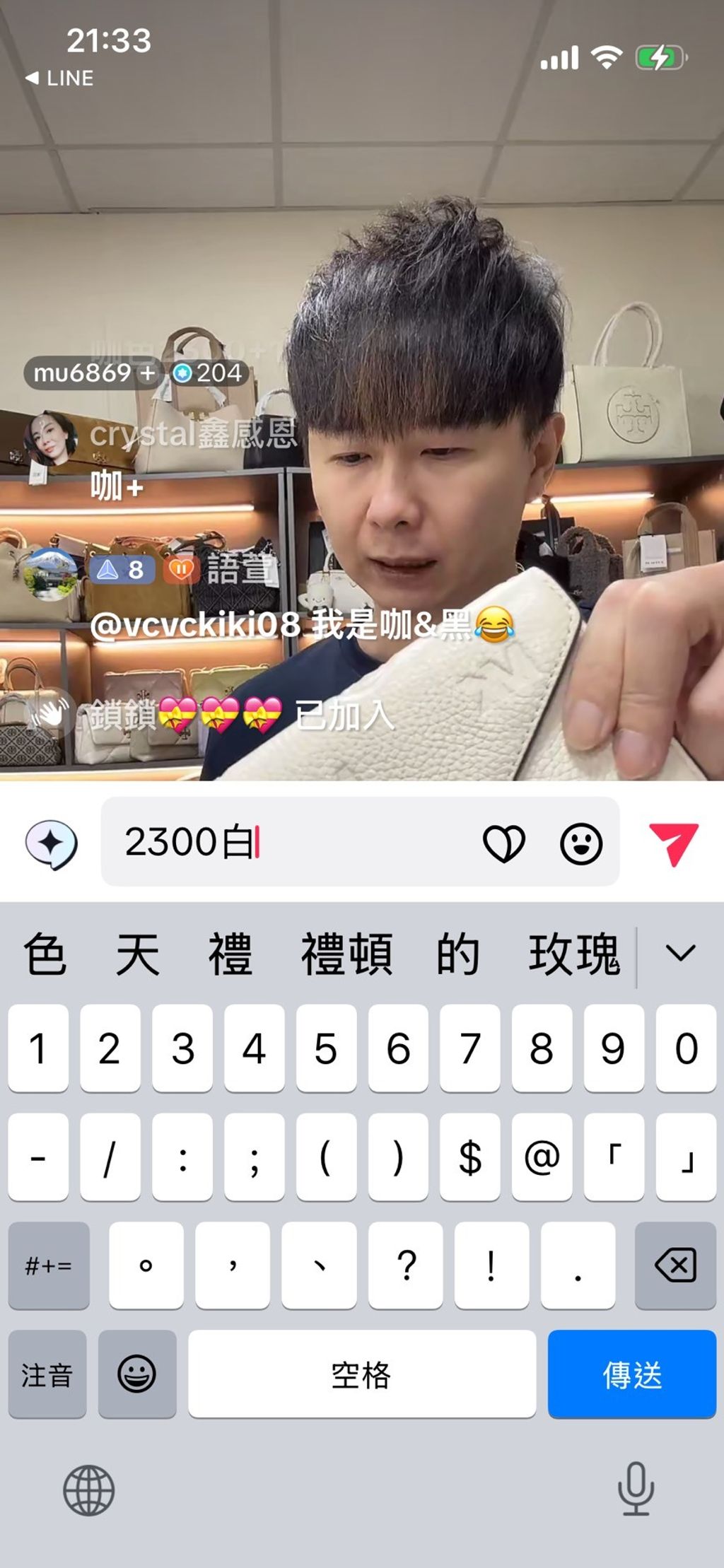Open the sparkle chat suggestions icon
Image resolution: width=724 pixels, height=1568 pixels.
point(52,844)
